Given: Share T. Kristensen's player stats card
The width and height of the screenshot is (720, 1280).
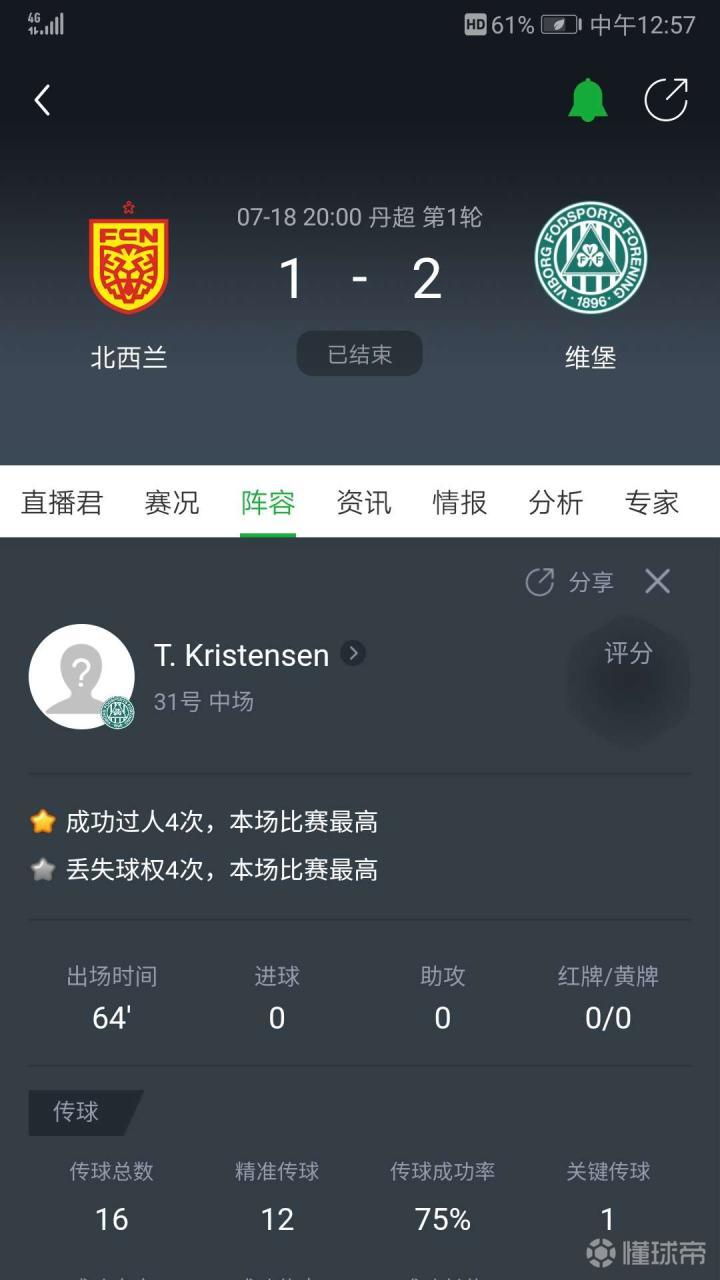Looking at the screenshot, I should 570,582.
